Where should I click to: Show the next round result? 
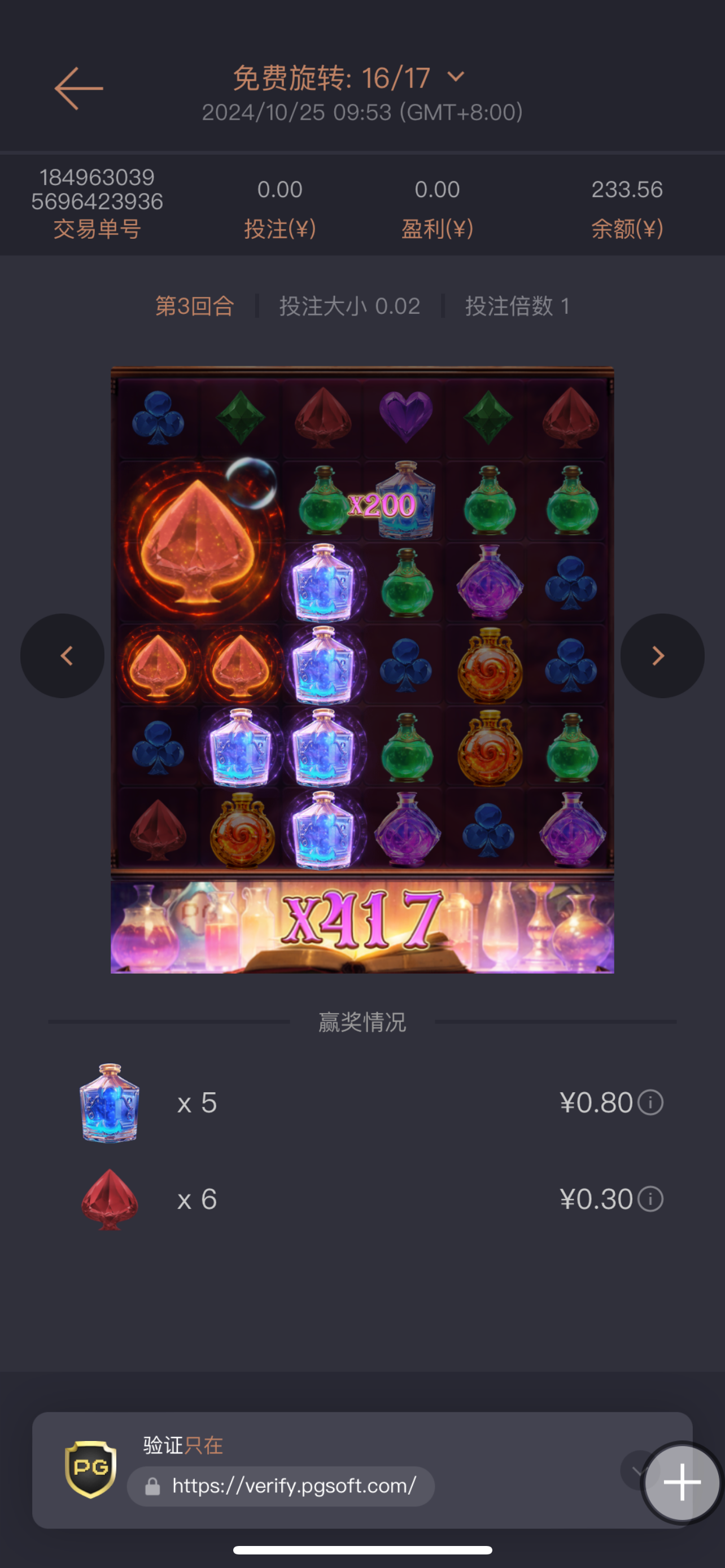662,655
